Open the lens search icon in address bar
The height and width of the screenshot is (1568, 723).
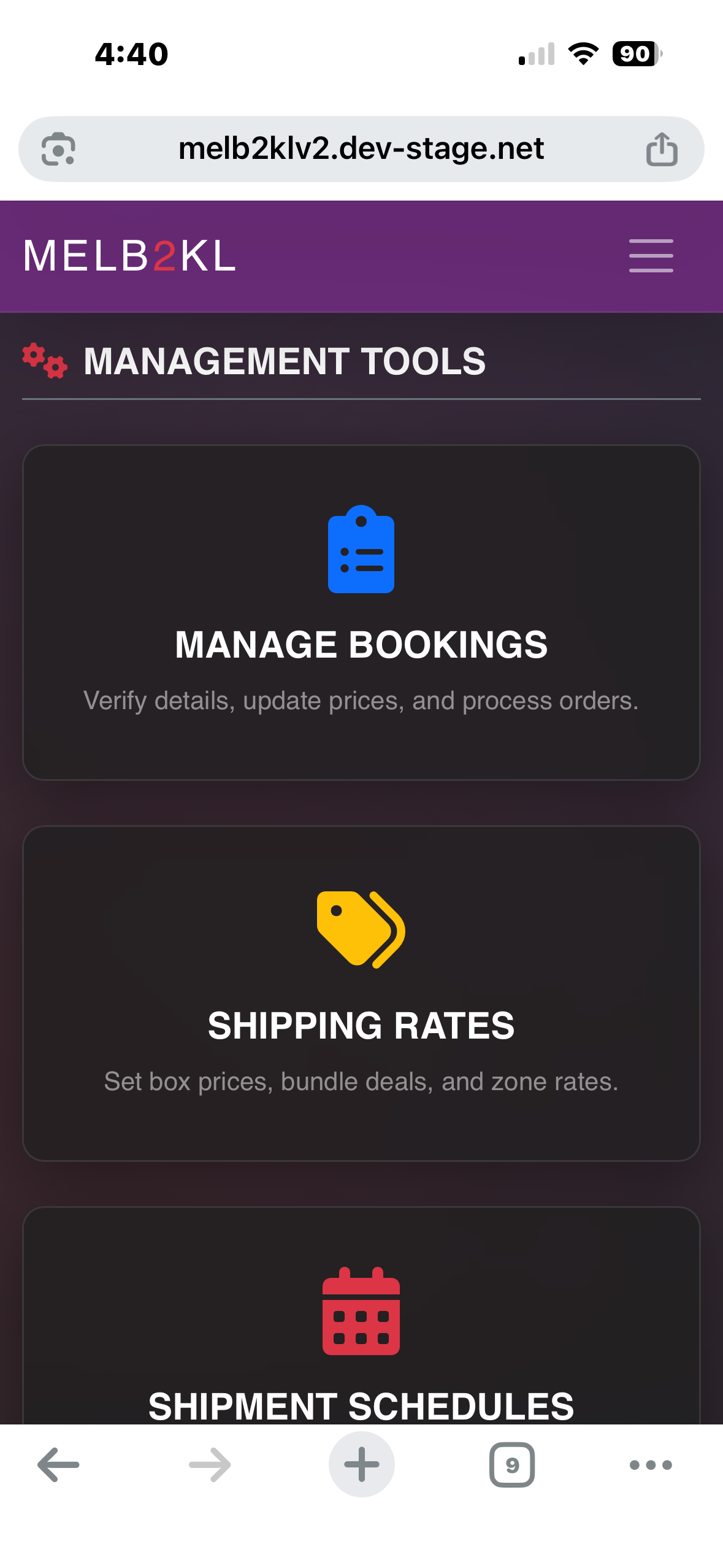[x=58, y=149]
